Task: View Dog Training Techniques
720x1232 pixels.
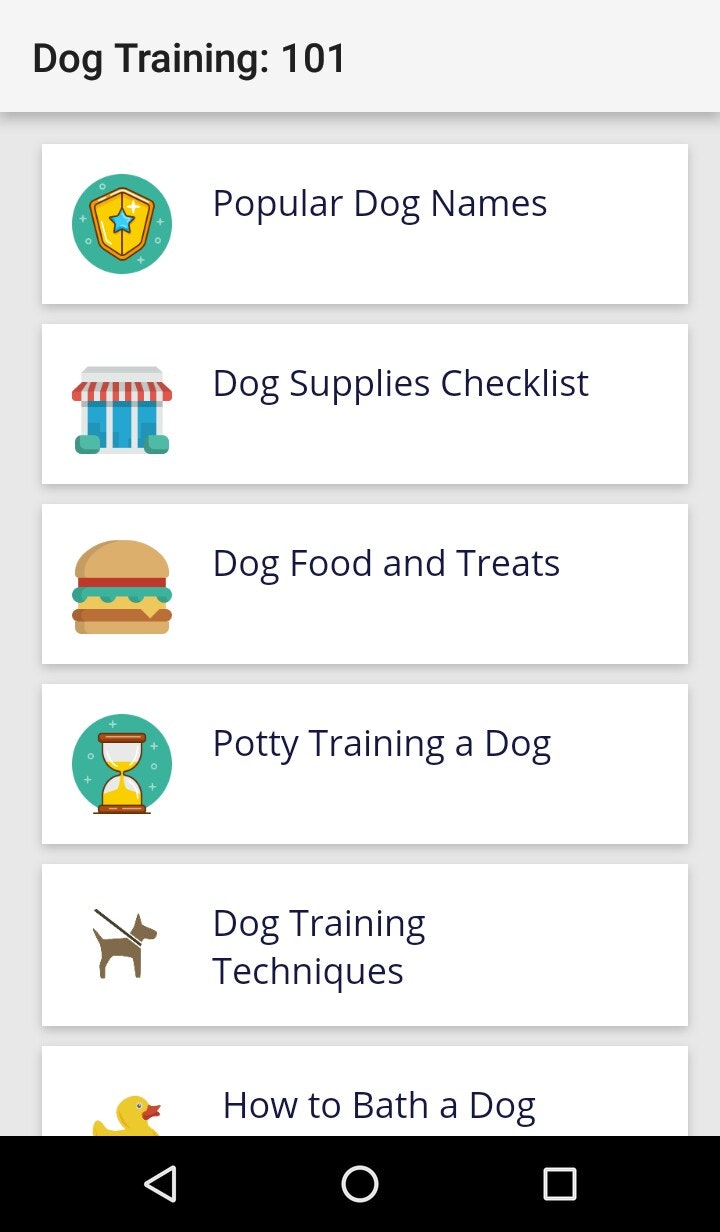Action: pyautogui.click(x=319, y=945)
